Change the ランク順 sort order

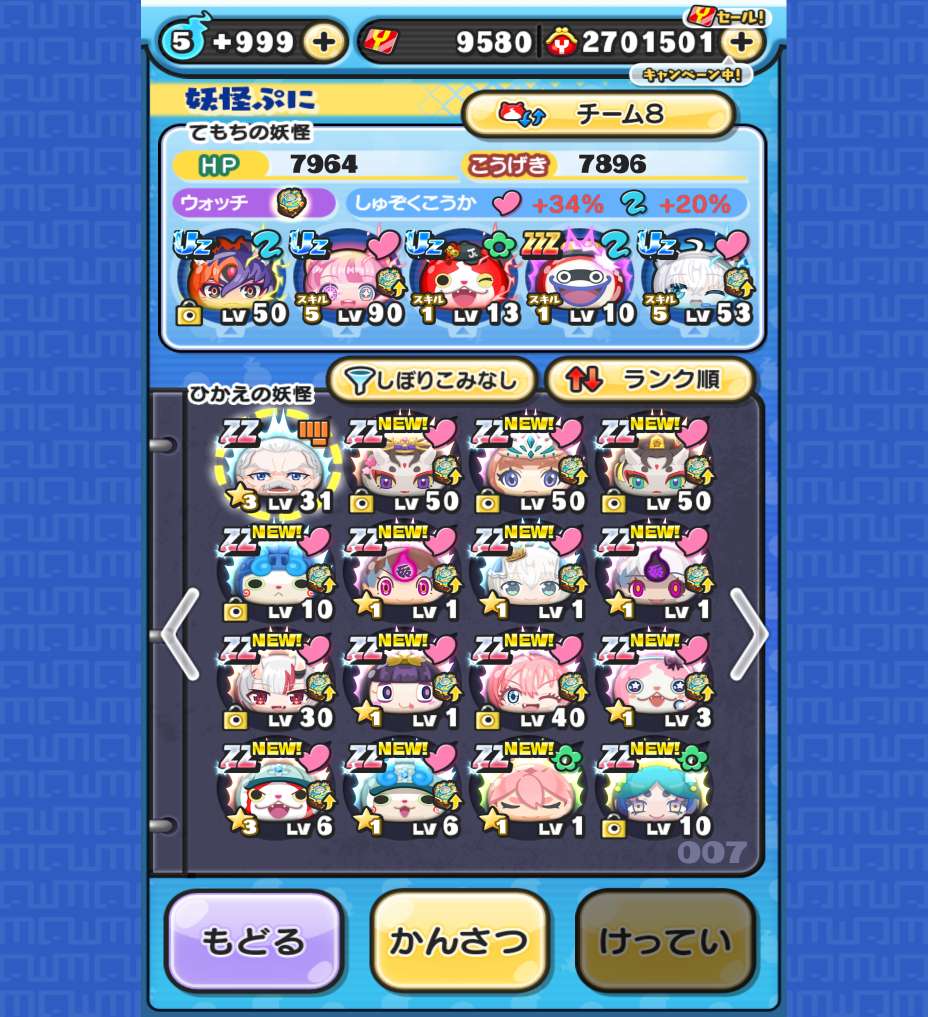coord(649,380)
